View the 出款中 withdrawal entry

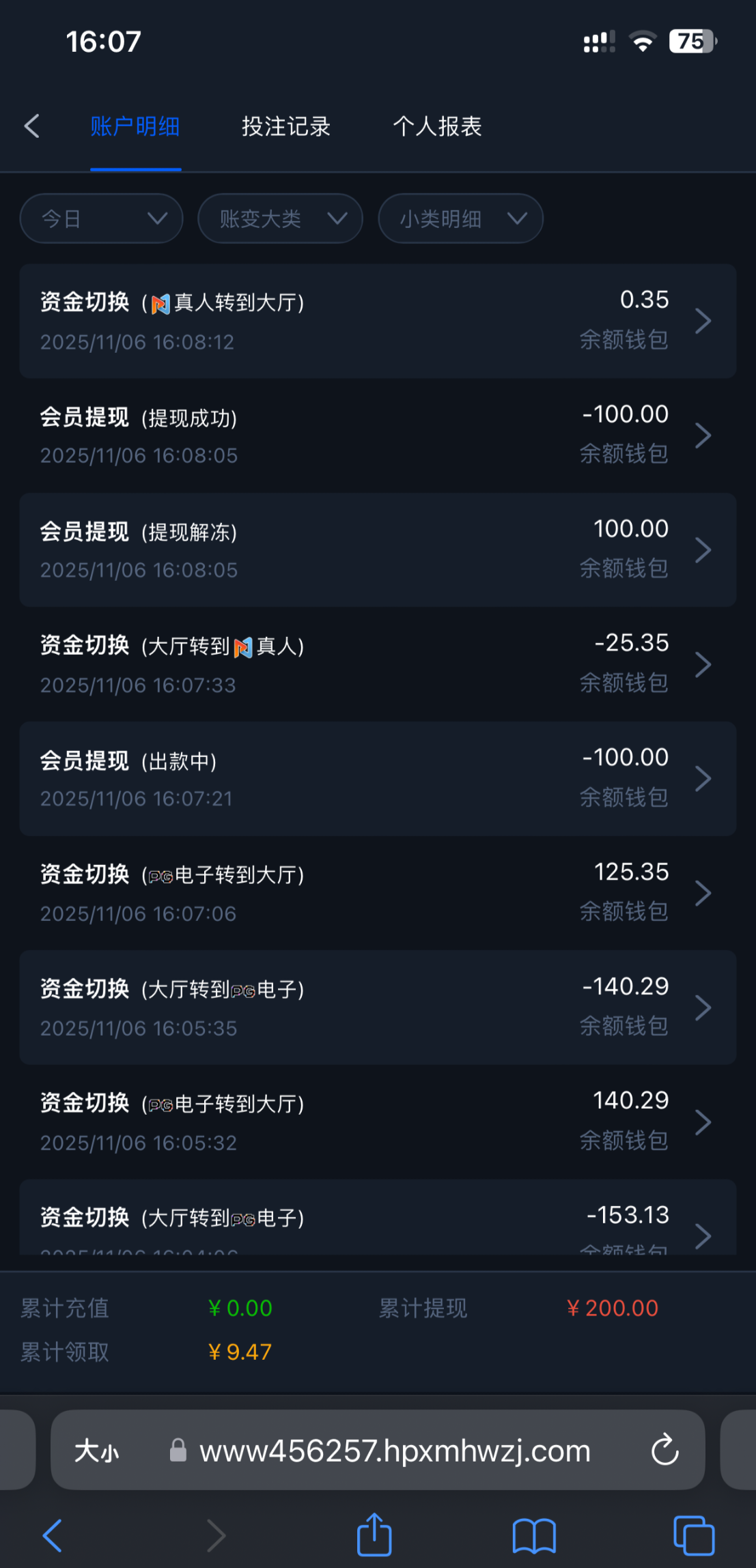click(378, 778)
